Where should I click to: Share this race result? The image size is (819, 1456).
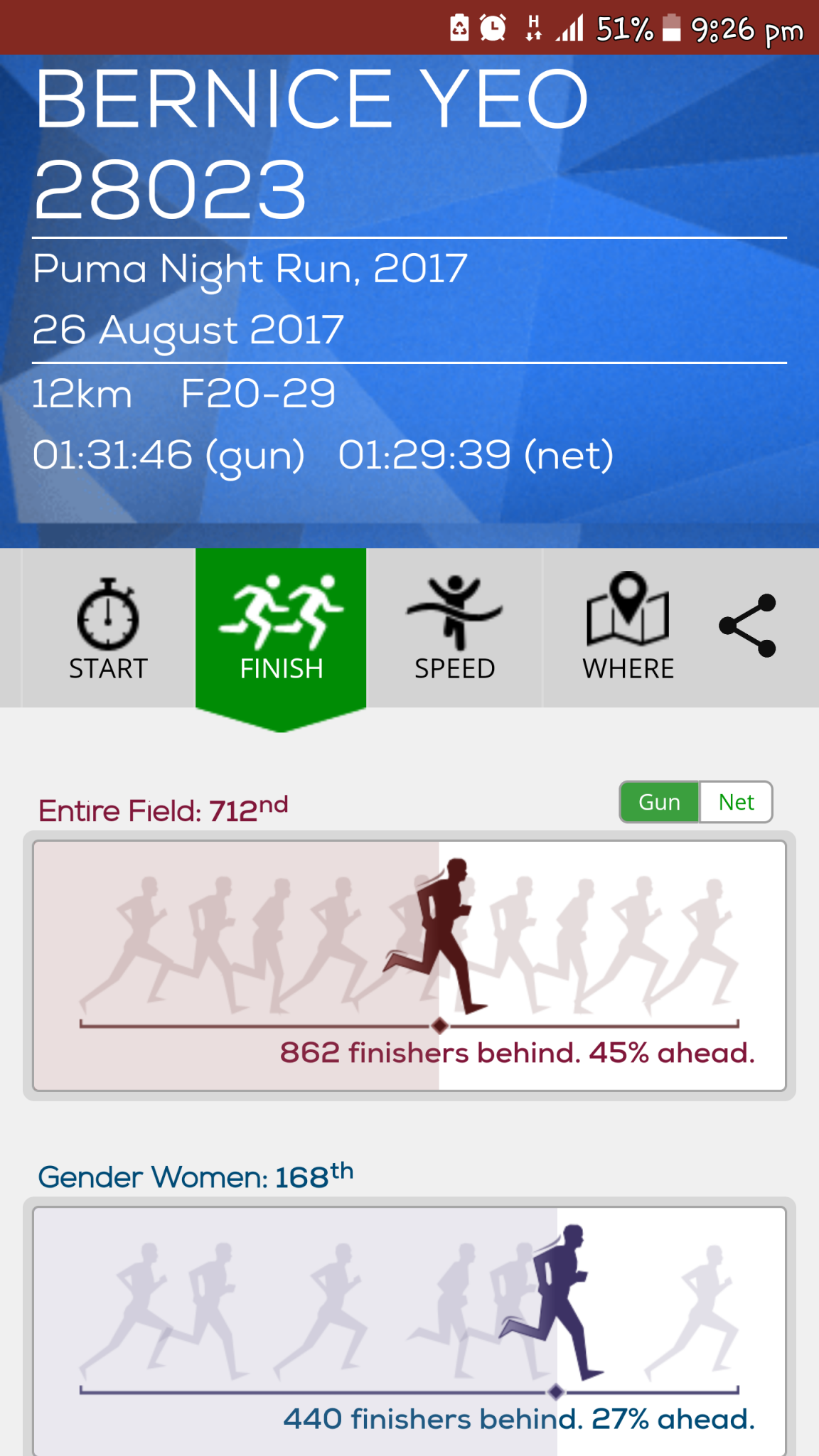pyautogui.click(x=747, y=626)
